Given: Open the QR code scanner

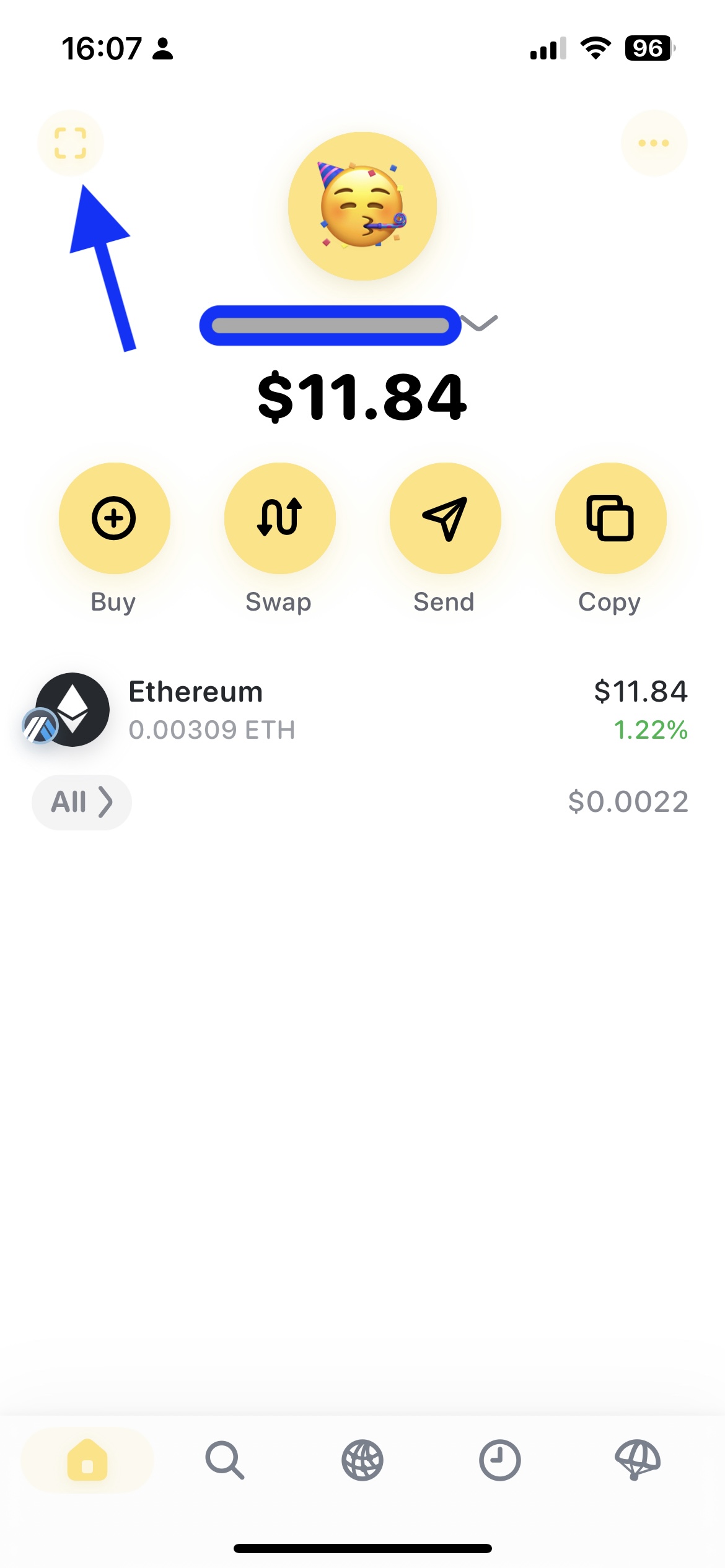Looking at the screenshot, I should click(70, 143).
